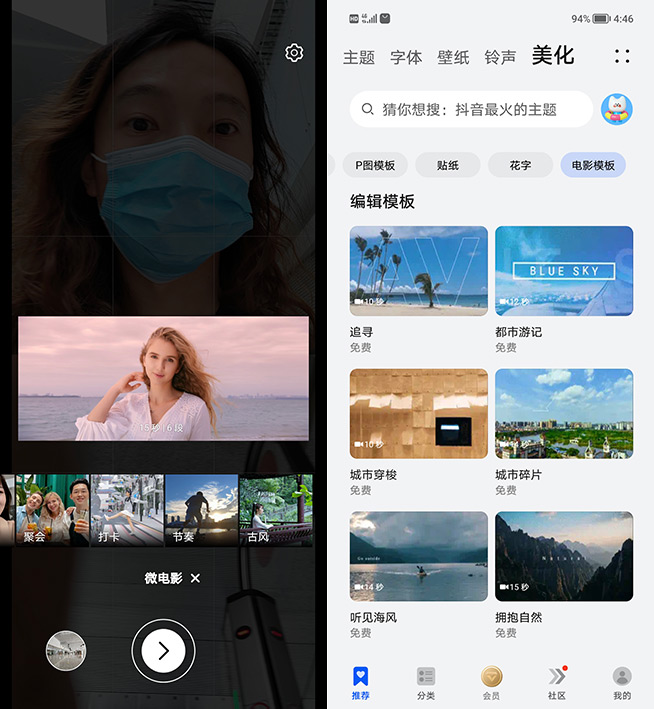Open camera settings gear

[294, 53]
